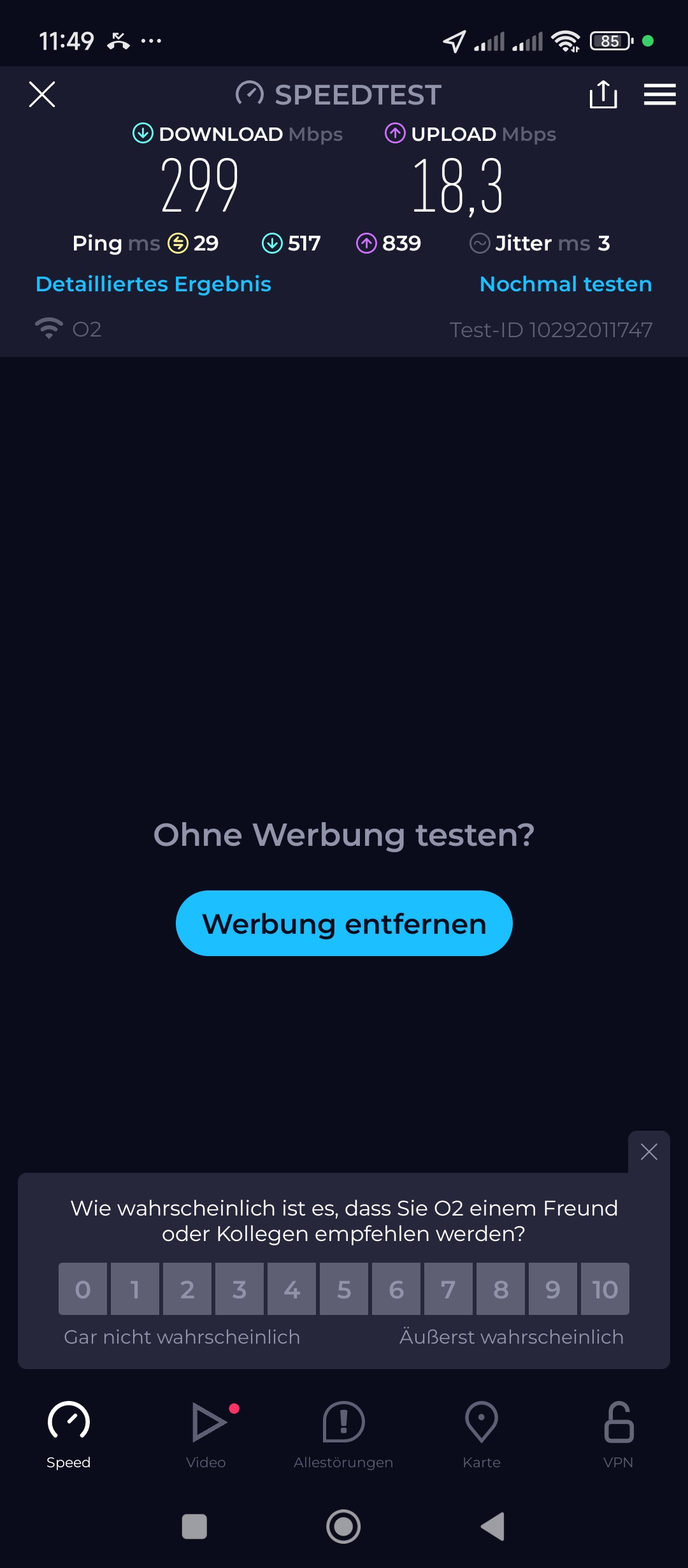The height and width of the screenshot is (1568, 688).
Task: Tap the Werbung entfernen button
Action: click(344, 923)
